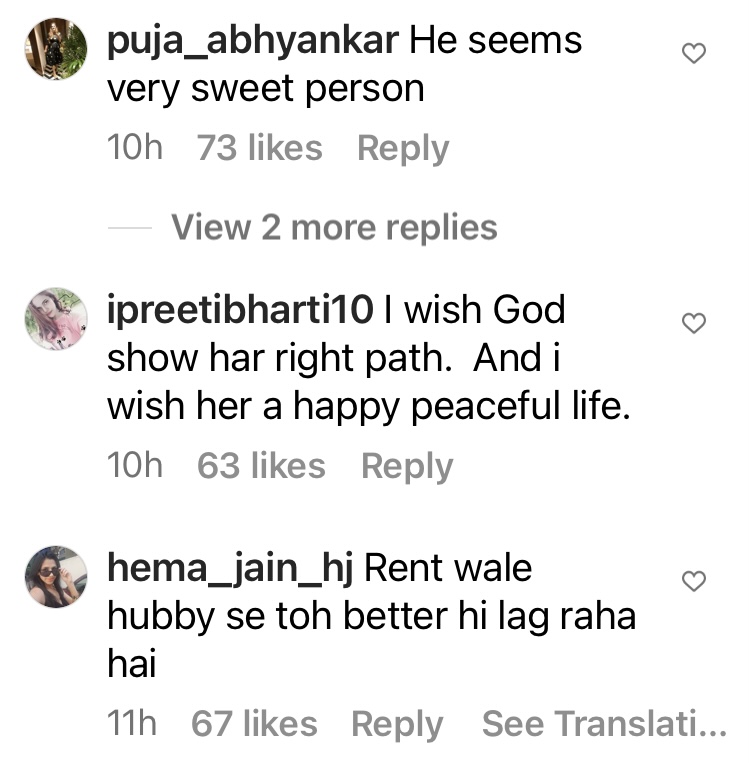
Task: Open ipreetibharti10's profile picture
Action: [x=55, y=318]
